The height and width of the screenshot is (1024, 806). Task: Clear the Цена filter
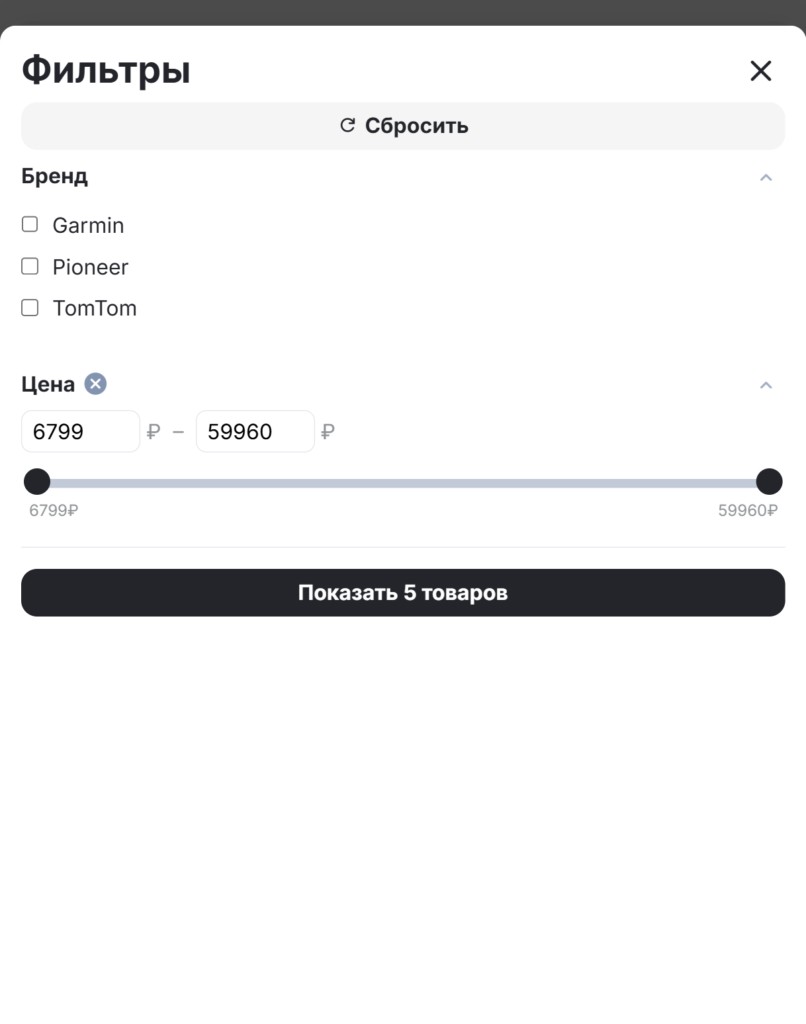[95, 384]
